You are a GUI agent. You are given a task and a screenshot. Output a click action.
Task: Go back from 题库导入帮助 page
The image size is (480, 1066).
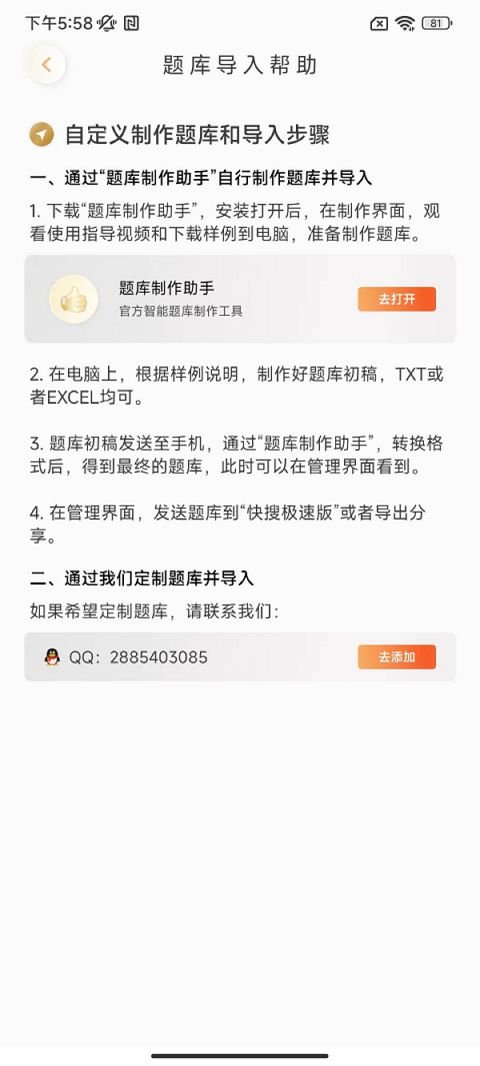coord(46,65)
